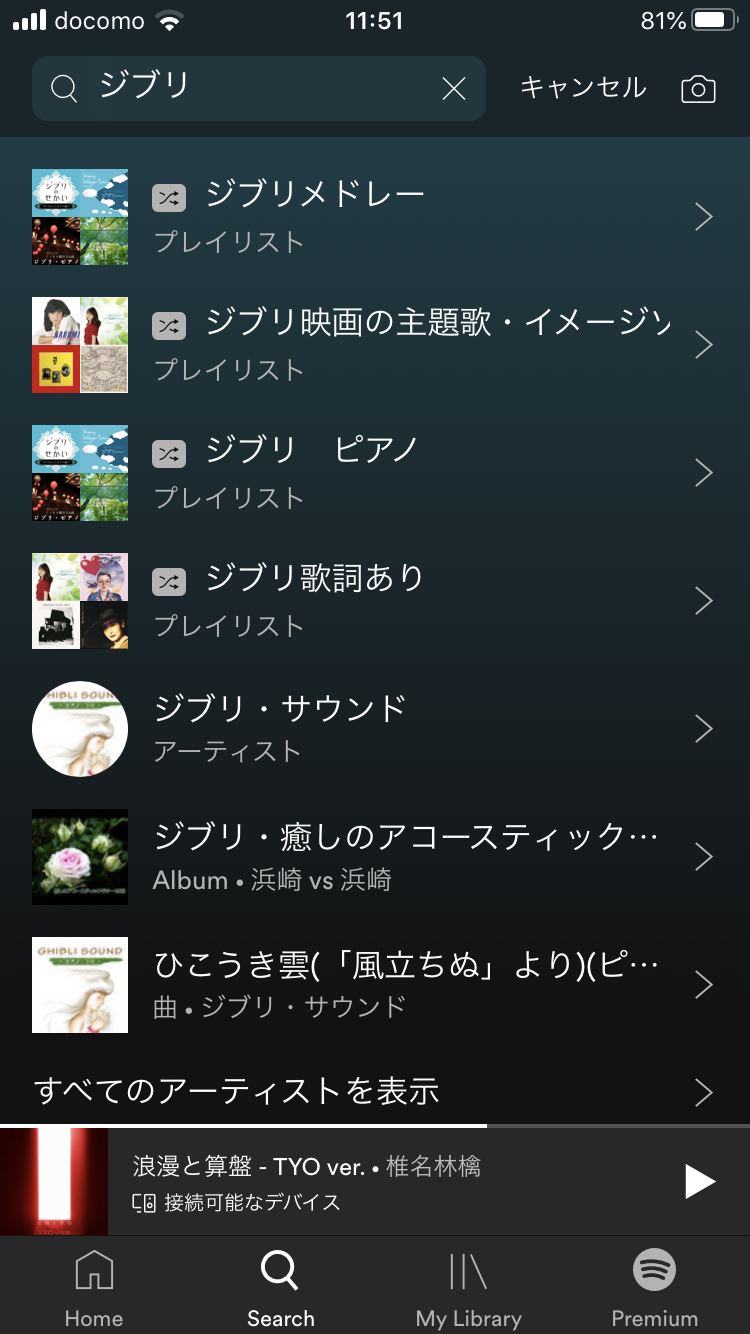This screenshot has height=1334, width=750.
Task: Switch to the My Library tab
Action: coord(468,1289)
